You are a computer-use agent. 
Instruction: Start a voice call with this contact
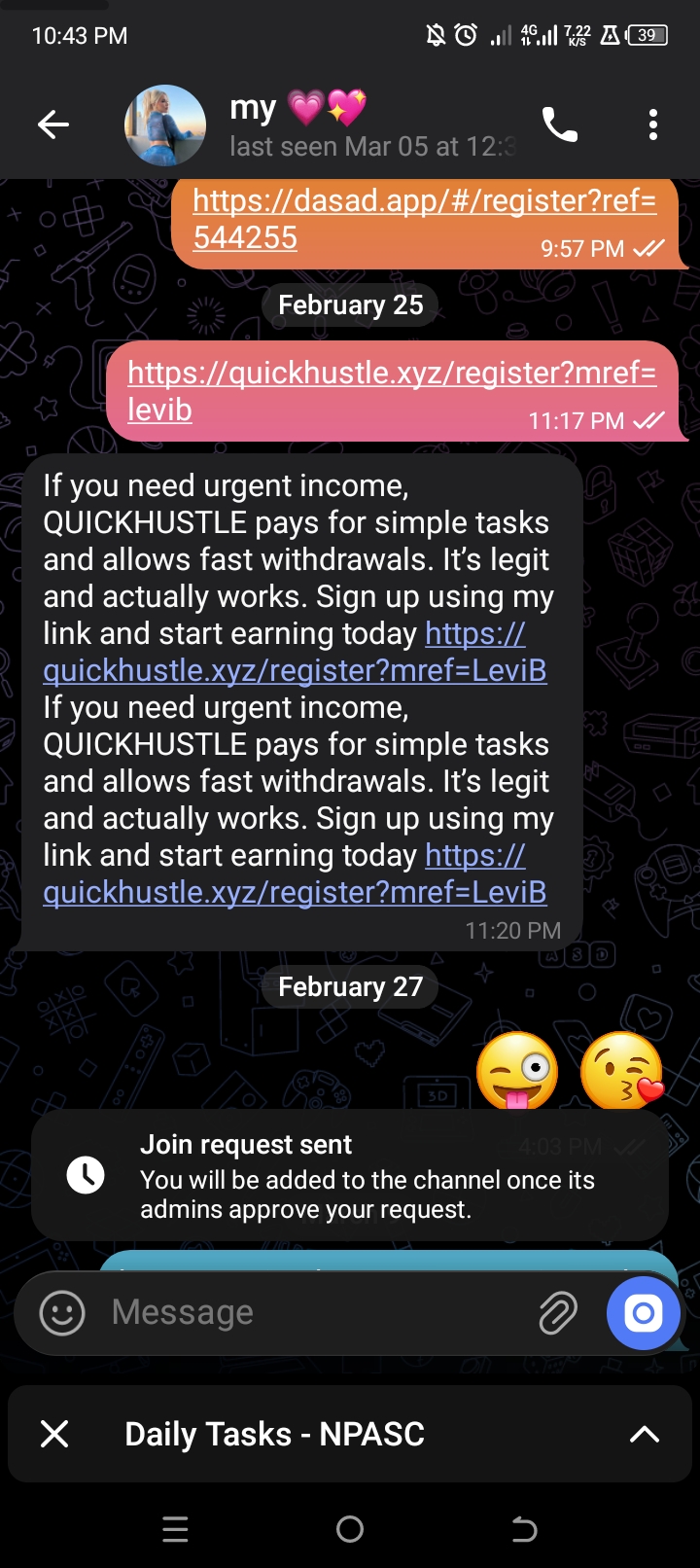tap(560, 125)
